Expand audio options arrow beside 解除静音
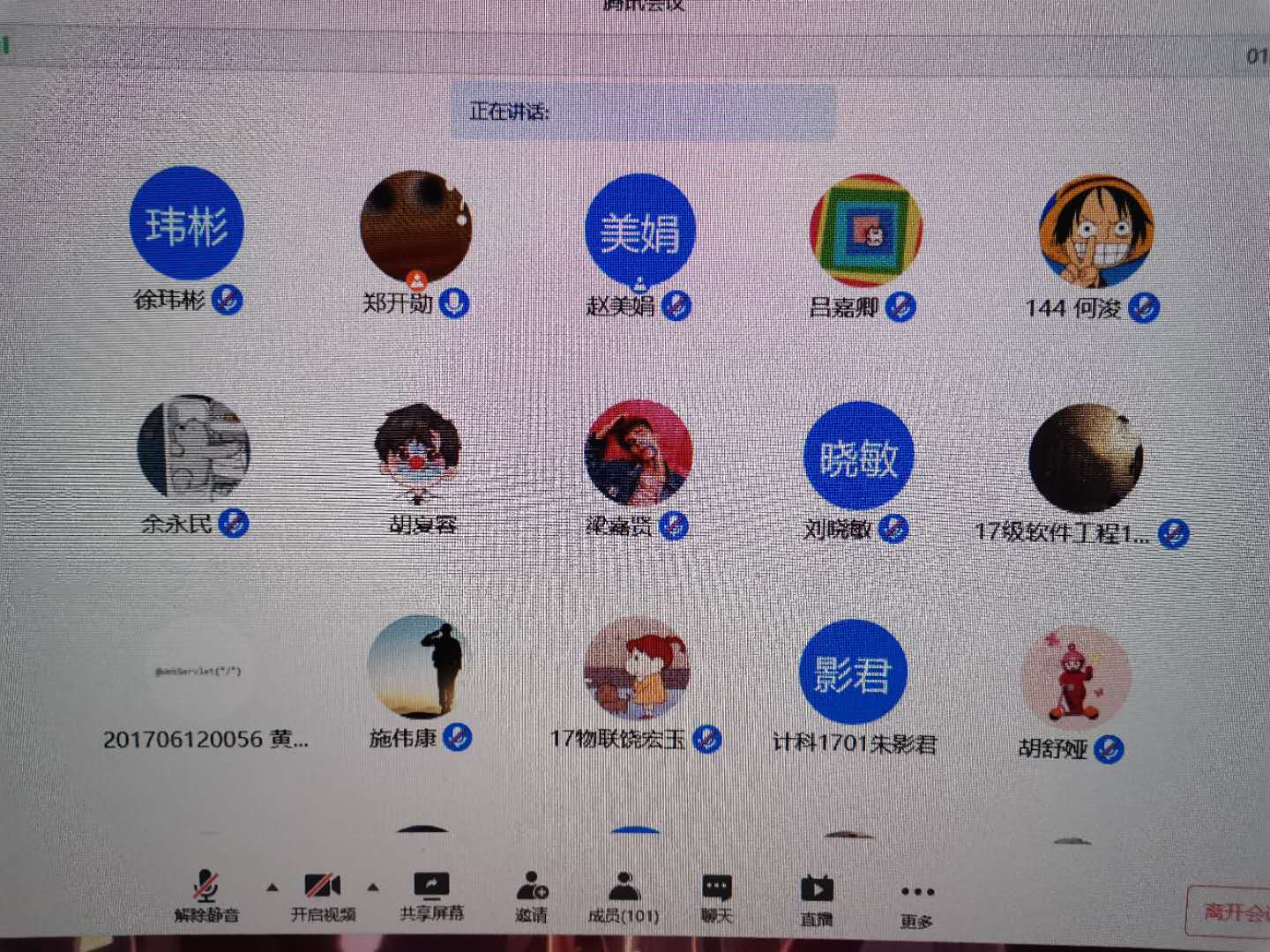Image resolution: width=1270 pixels, height=952 pixels. click(x=273, y=888)
